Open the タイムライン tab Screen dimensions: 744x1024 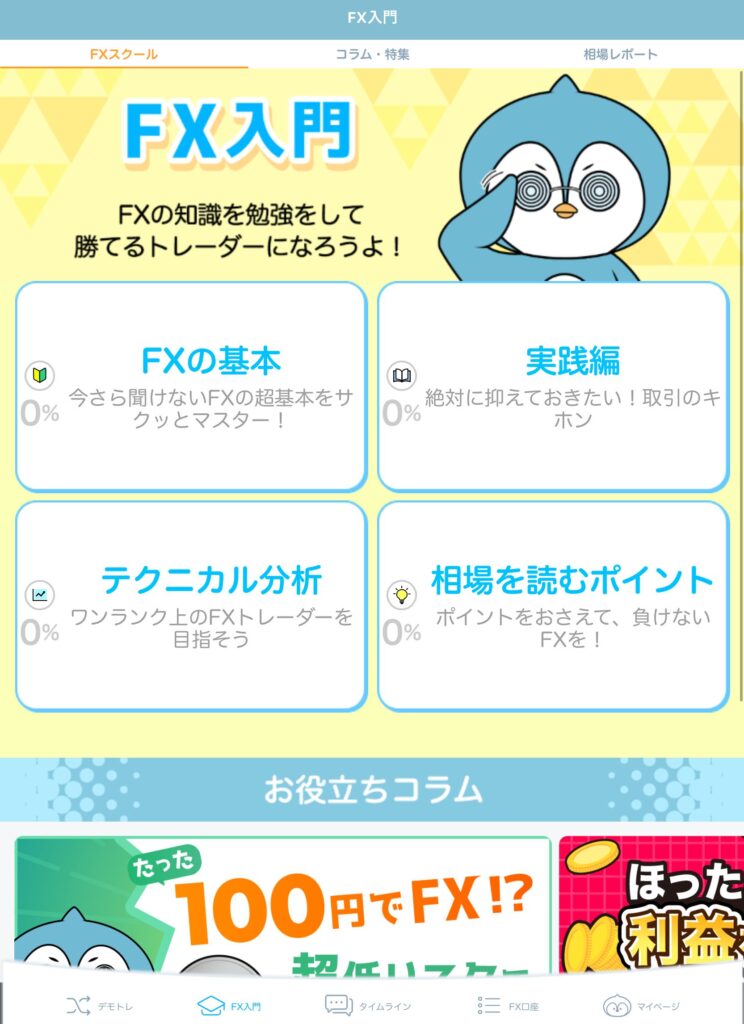[368, 1005]
